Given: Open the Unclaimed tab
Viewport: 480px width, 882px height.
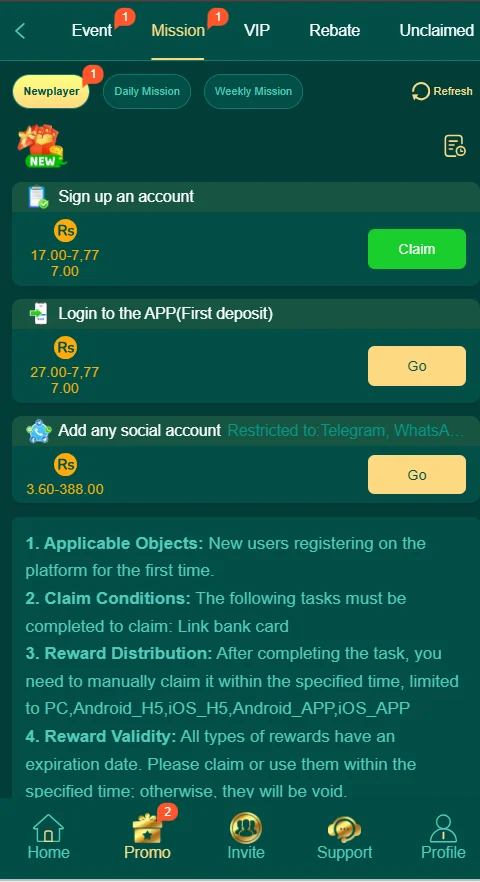Looking at the screenshot, I should tap(437, 30).
